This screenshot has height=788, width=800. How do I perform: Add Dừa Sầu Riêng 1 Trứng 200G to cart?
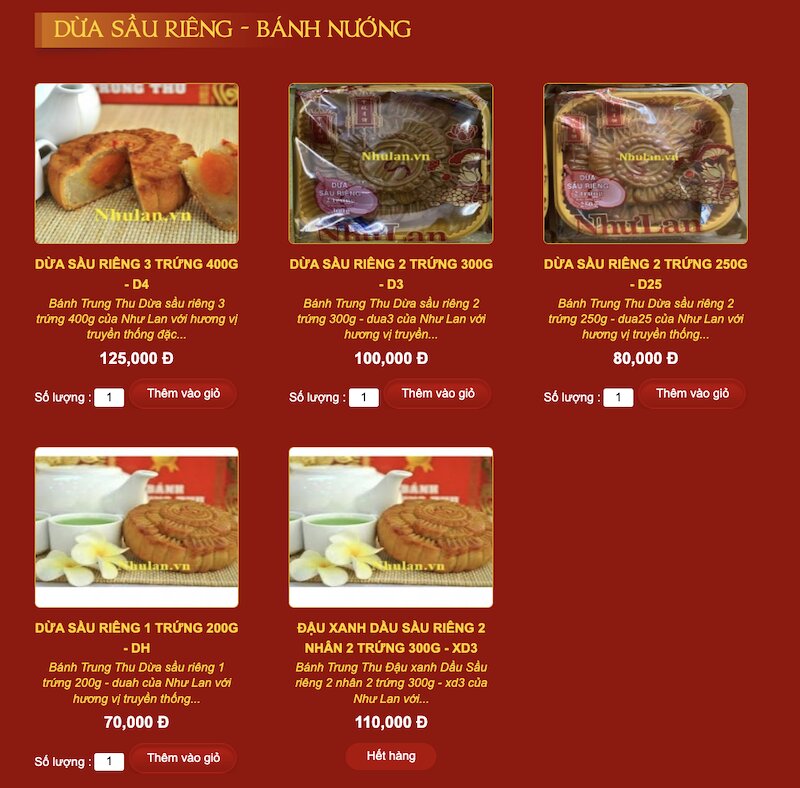point(183,758)
